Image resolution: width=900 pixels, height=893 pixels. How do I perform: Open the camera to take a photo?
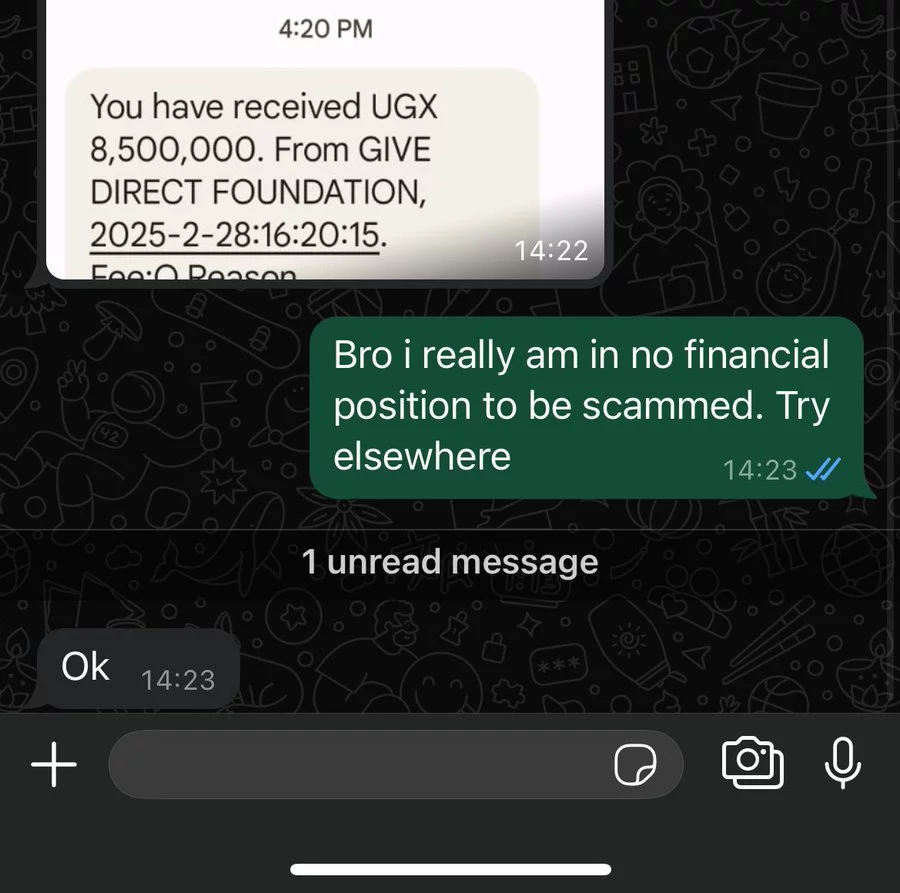pyautogui.click(x=752, y=763)
